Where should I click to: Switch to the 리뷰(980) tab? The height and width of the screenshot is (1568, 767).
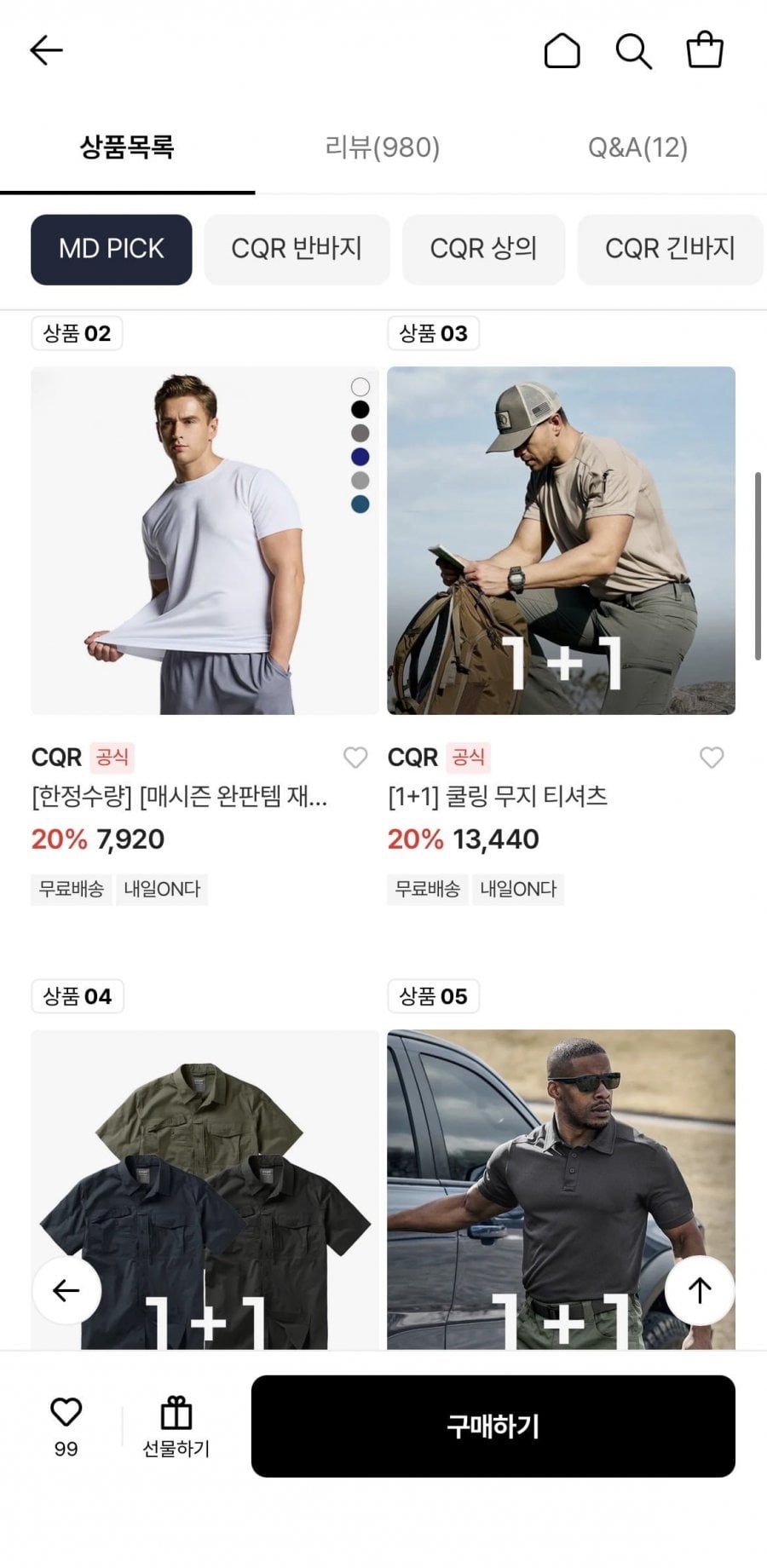click(x=383, y=147)
